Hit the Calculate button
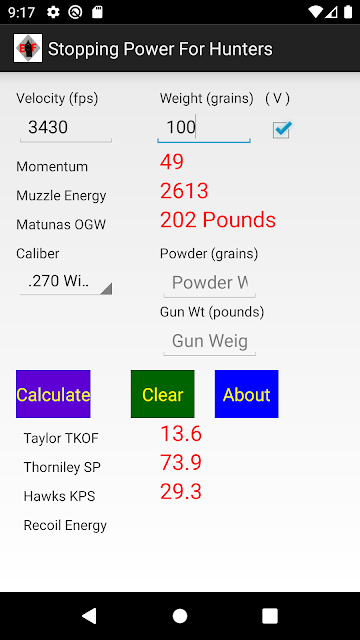The height and width of the screenshot is (640, 360). [x=53, y=394]
